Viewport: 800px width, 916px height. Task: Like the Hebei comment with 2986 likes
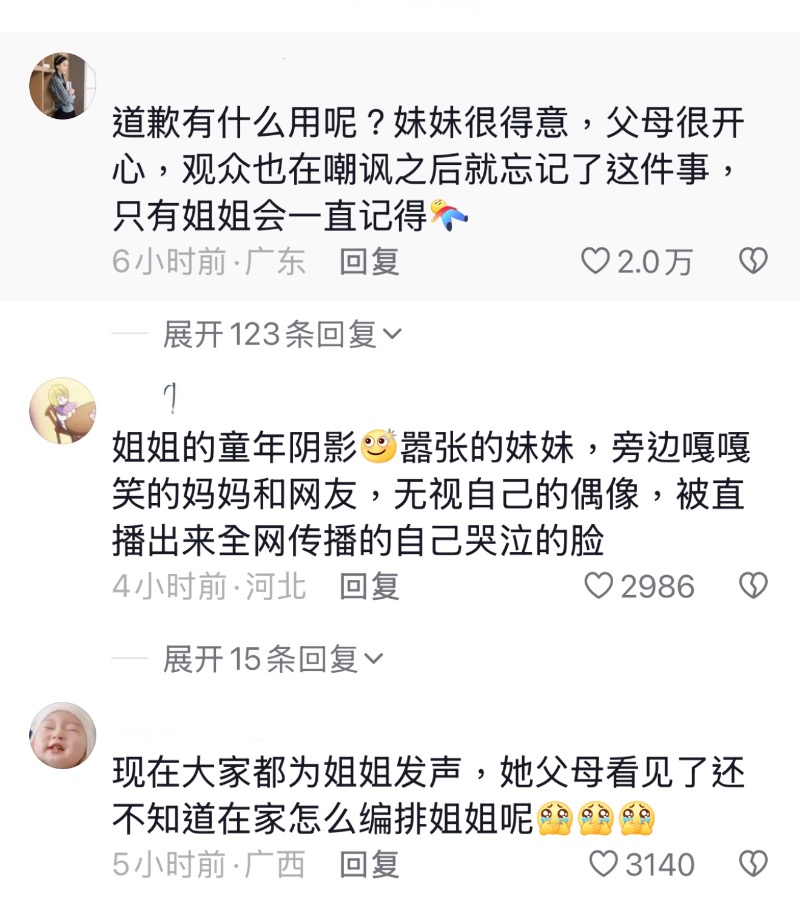click(x=598, y=586)
